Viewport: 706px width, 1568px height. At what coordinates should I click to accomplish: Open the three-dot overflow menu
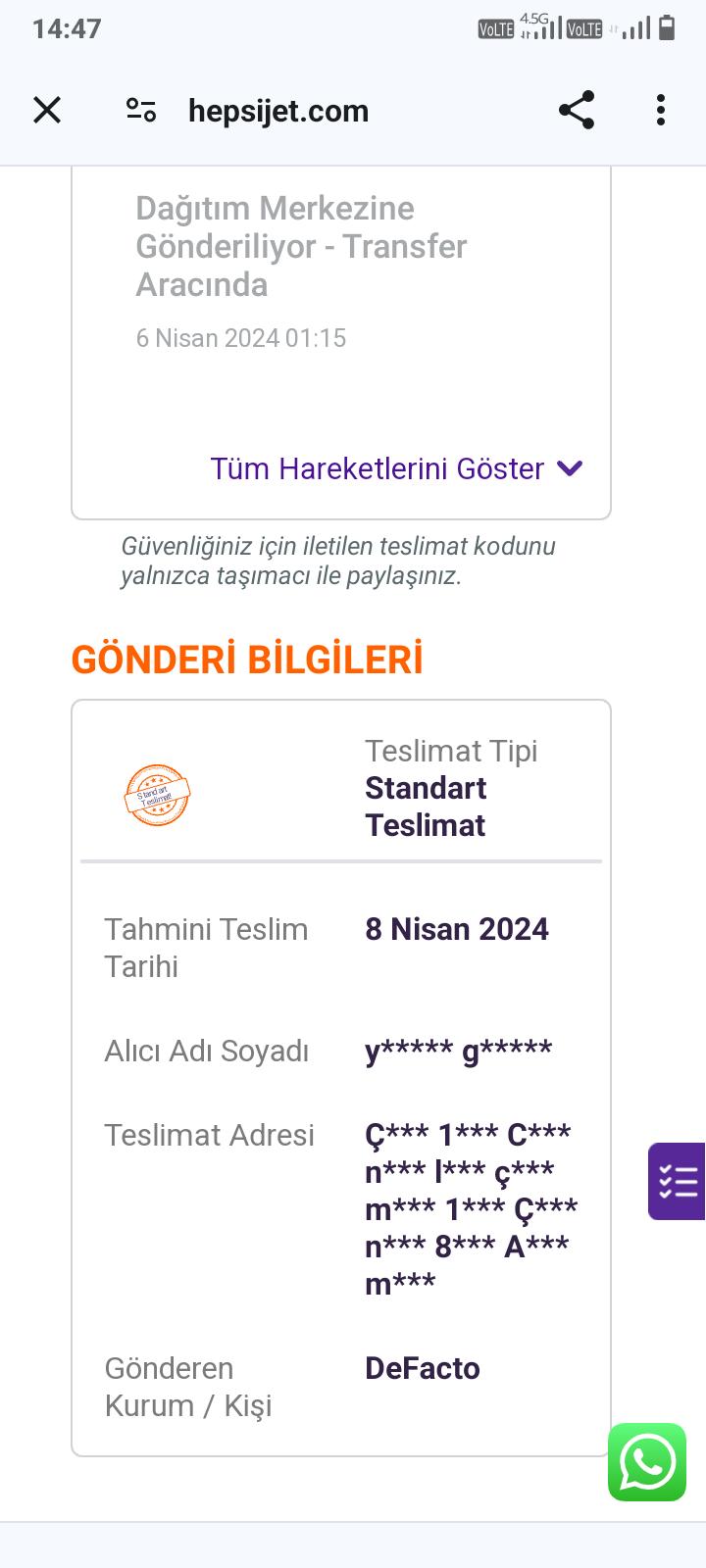661,111
